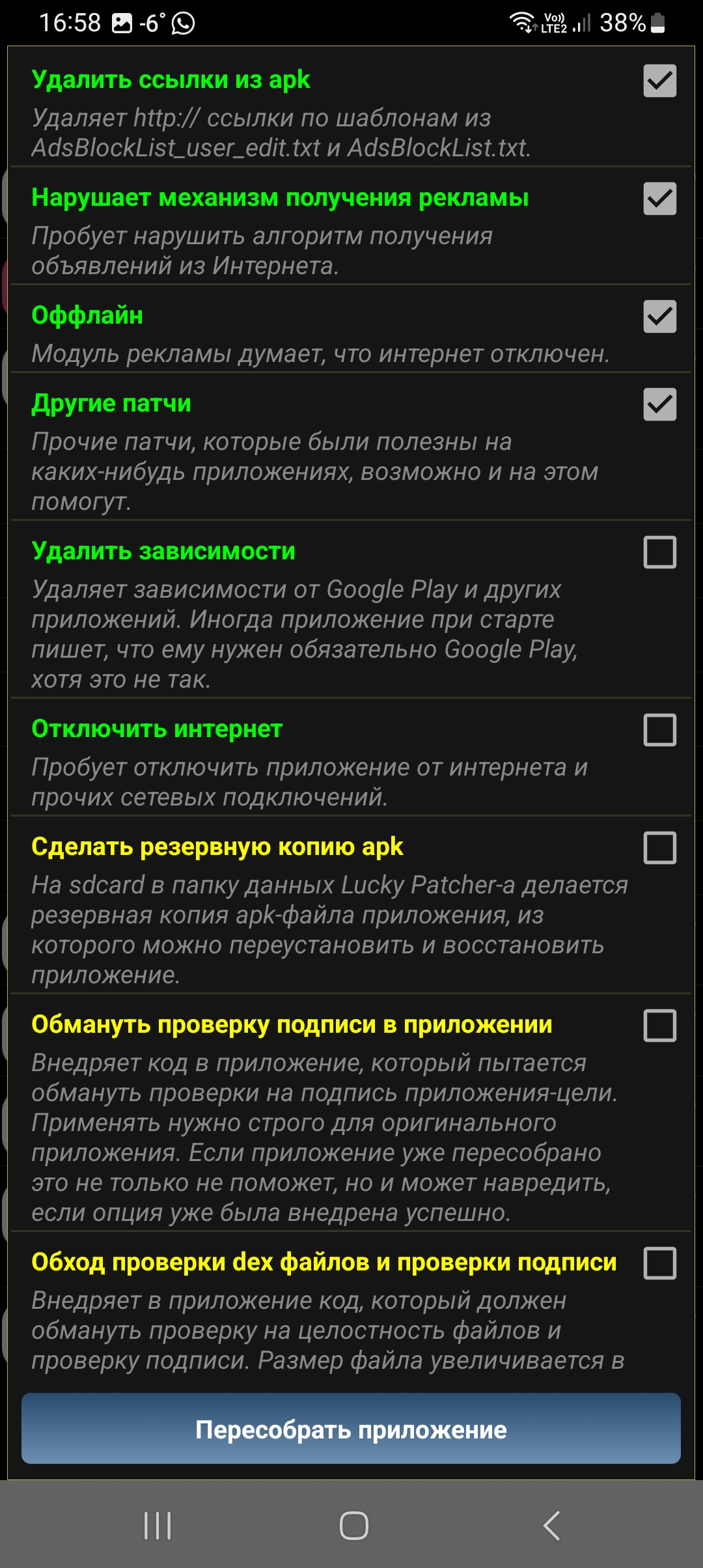Enable 'Удалить зависимости' checkbox
The height and width of the screenshot is (1568, 703).
click(659, 552)
